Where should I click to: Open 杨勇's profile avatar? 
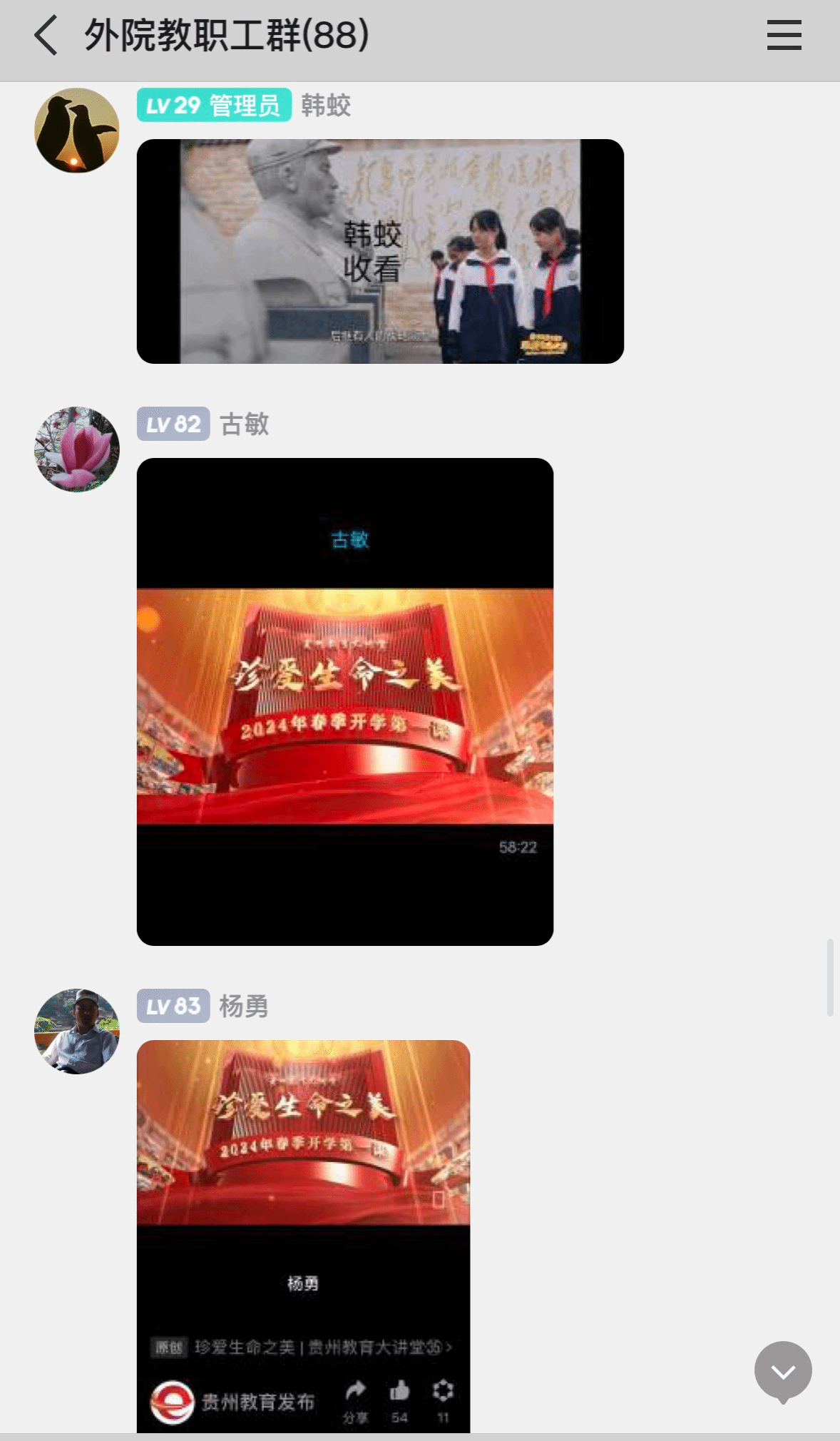[x=77, y=1031]
